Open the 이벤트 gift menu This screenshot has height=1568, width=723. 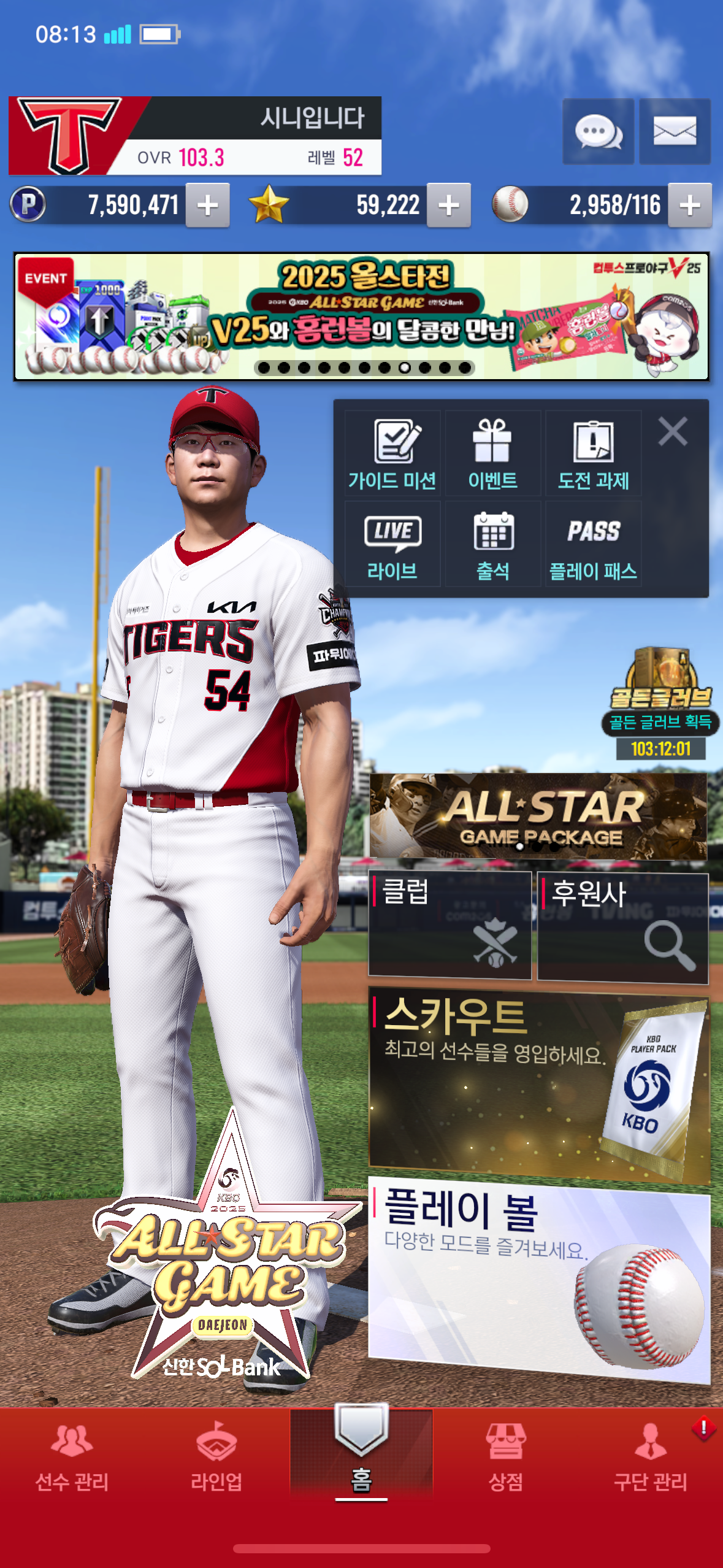coord(492,454)
